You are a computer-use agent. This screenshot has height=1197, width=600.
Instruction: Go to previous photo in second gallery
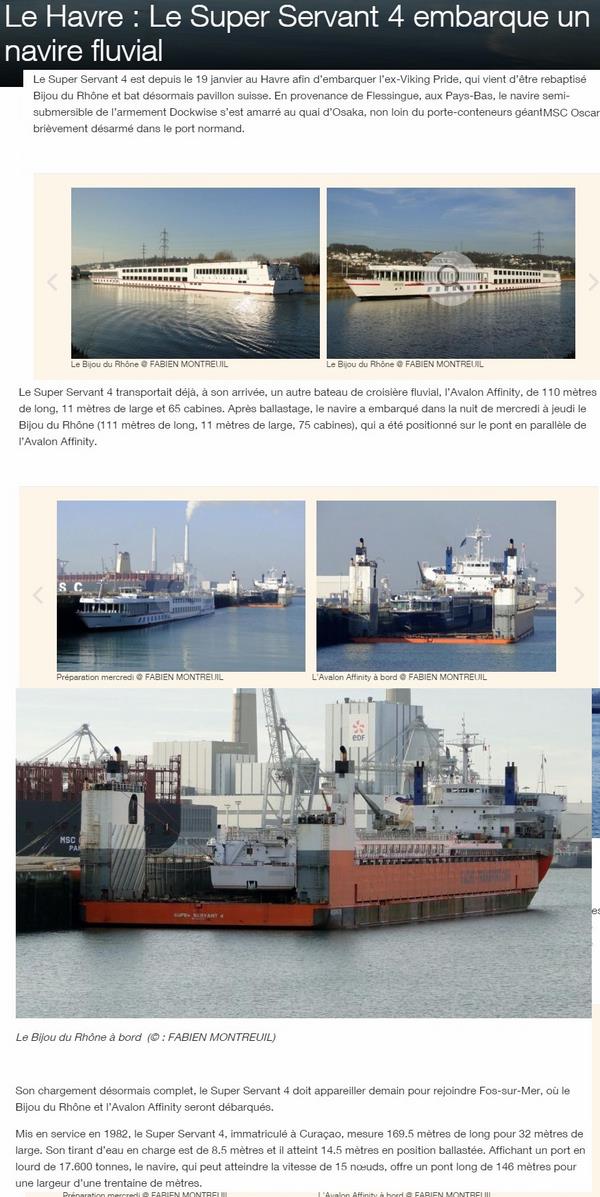point(38,596)
